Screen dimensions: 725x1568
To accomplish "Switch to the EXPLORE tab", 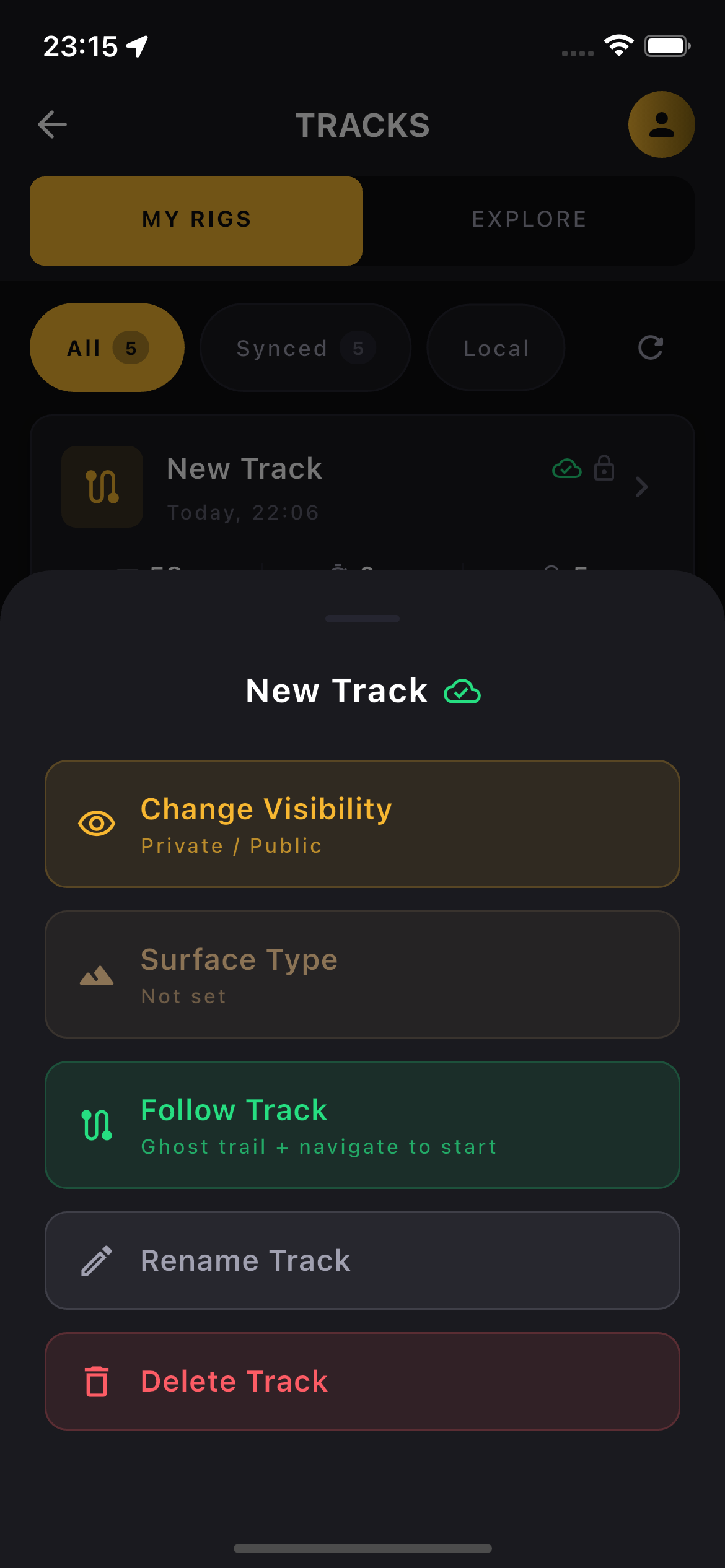I will (529, 220).
